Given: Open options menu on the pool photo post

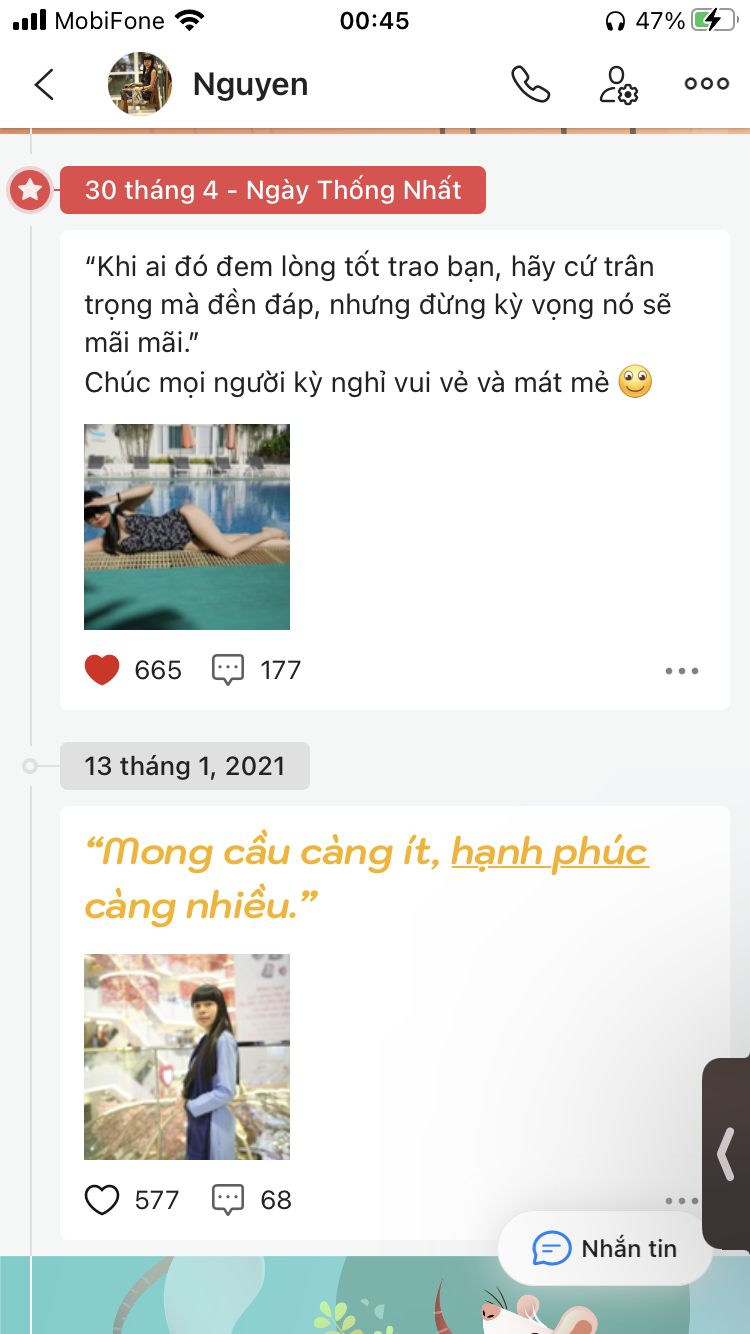Looking at the screenshot, I should (x=681, y=671).
